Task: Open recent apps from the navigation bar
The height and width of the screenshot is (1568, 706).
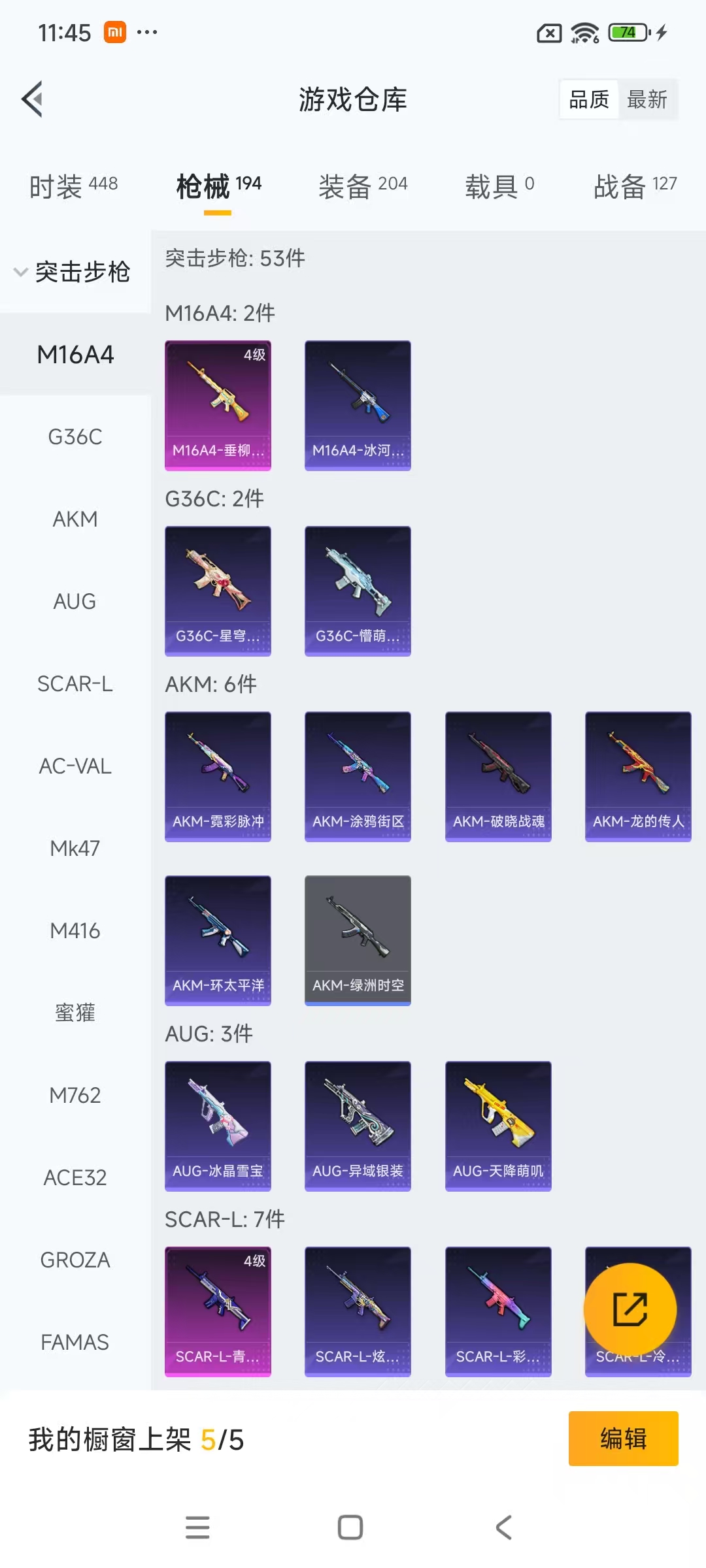Action: [x=197, y=1527]
